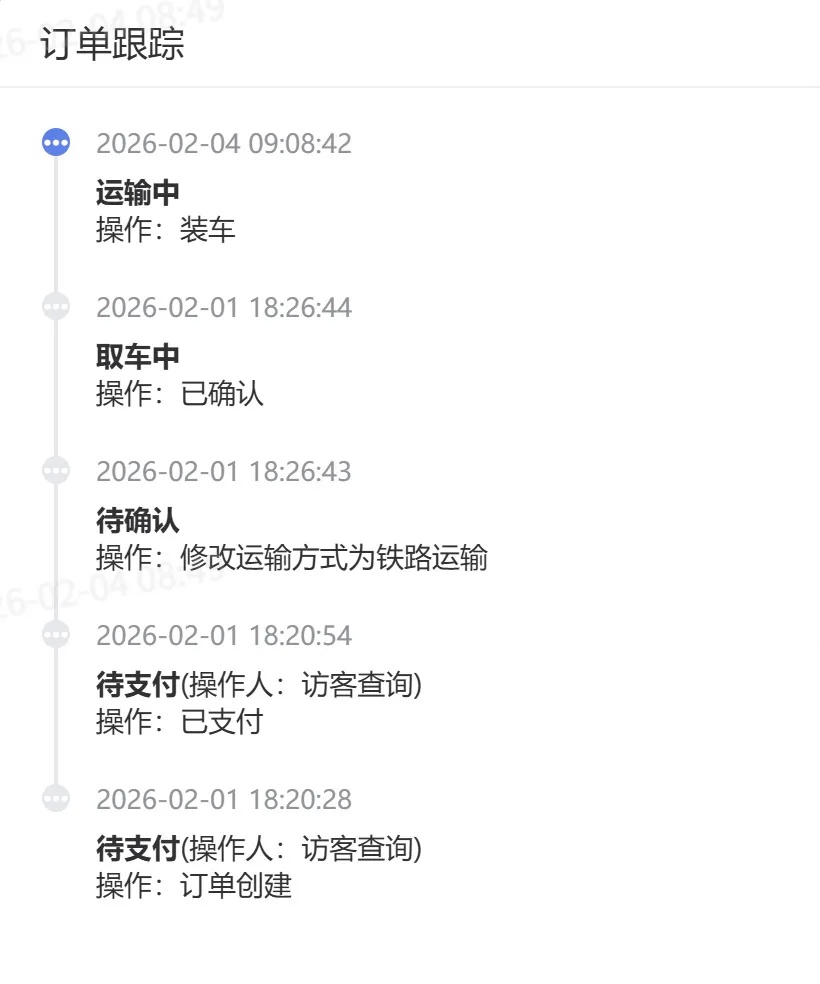Click the timestamp 2026-02-01 18:20:28
Viewport: 820px width, 984px height.
click(224, 799)
